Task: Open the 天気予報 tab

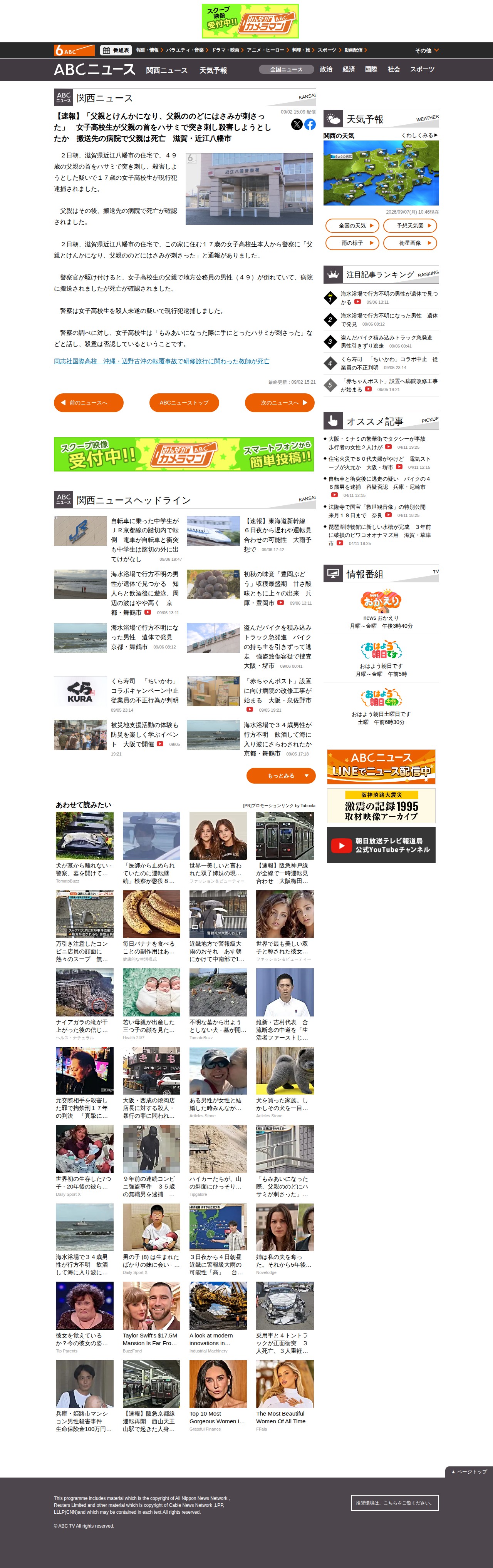Action: coord(213,70)
